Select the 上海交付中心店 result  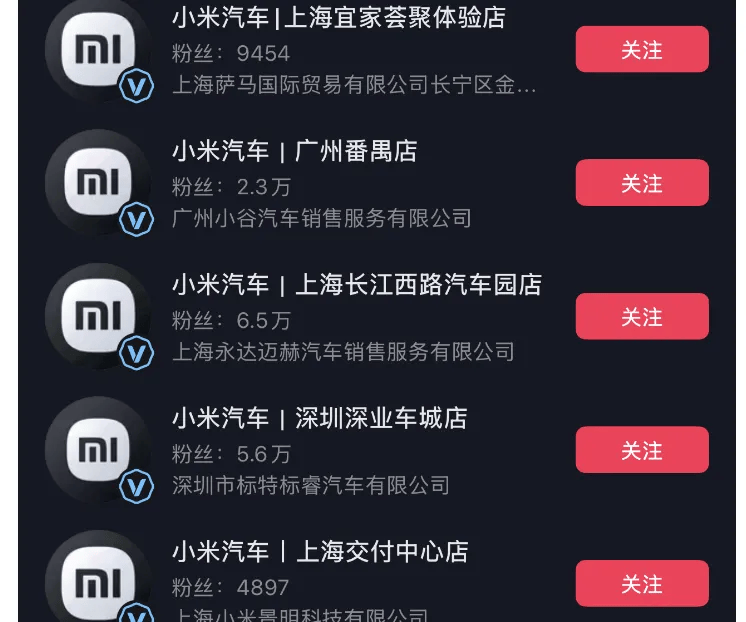(x=319, y=552)
